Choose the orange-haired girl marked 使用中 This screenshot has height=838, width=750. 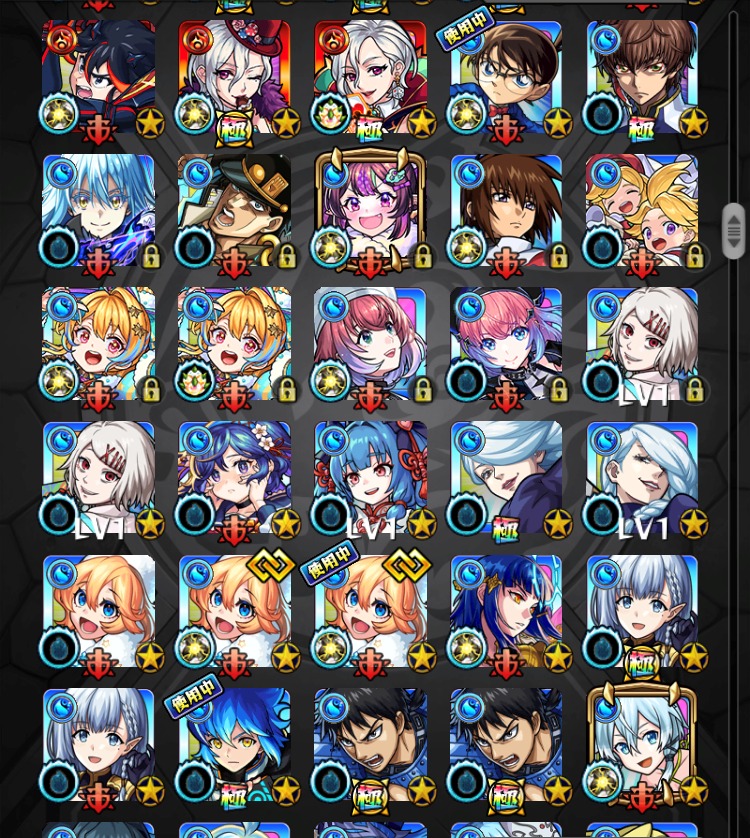click(x=370, y=612)
